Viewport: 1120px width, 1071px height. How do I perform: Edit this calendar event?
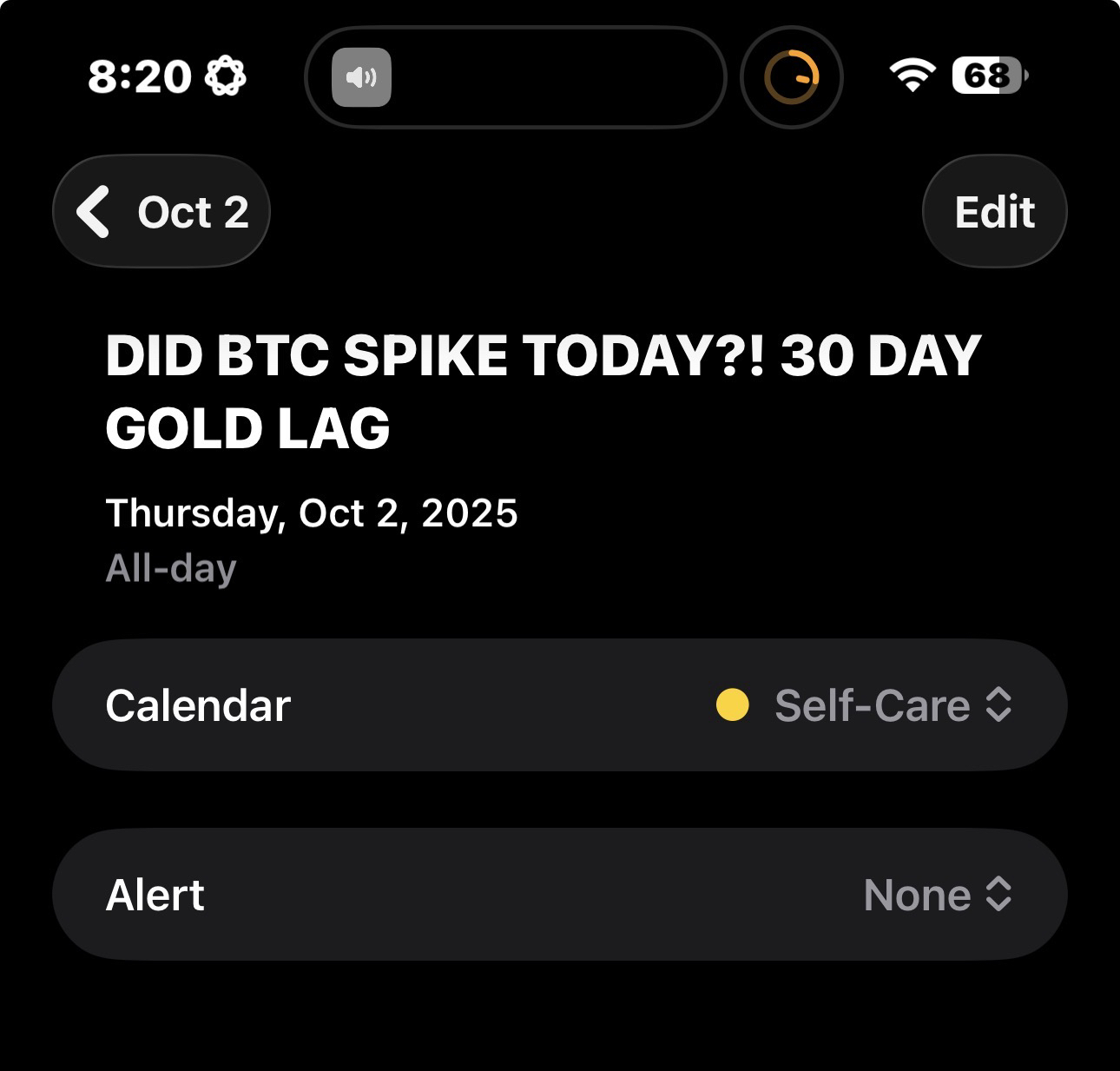(x=994, y=212)
